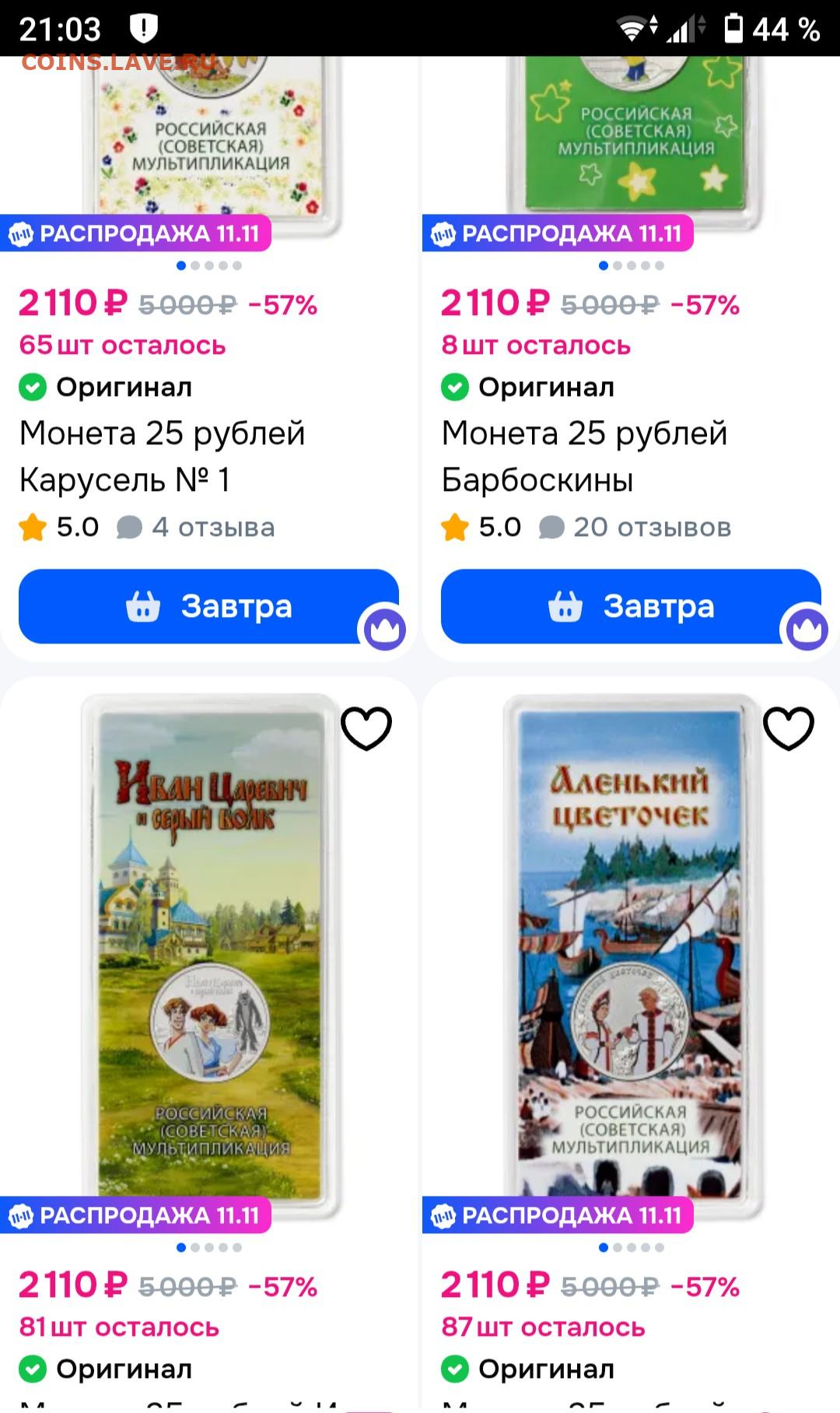This screenshot has height=1413, width=840.
Task: Add Аленький цветочек coin to favorites
Action: coord(789,728)
